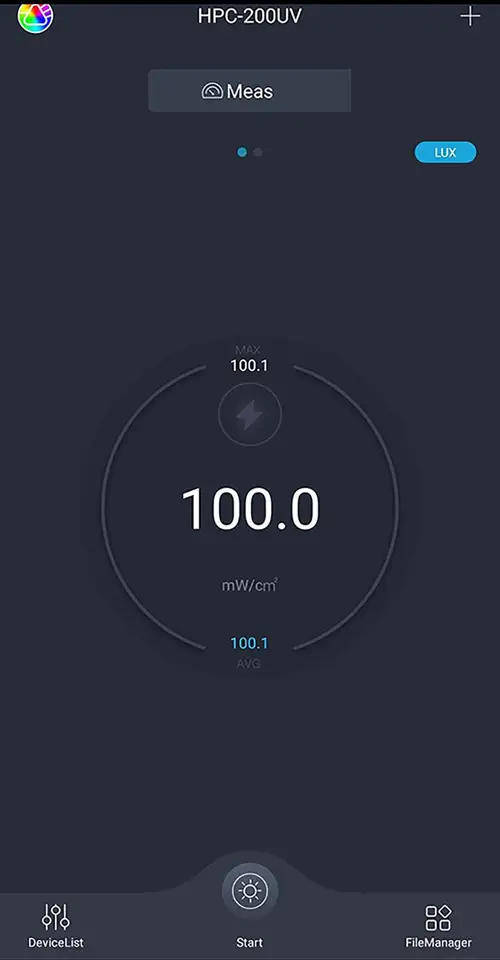Tap the lightning bolt icon in the gauge

[250, 415]
